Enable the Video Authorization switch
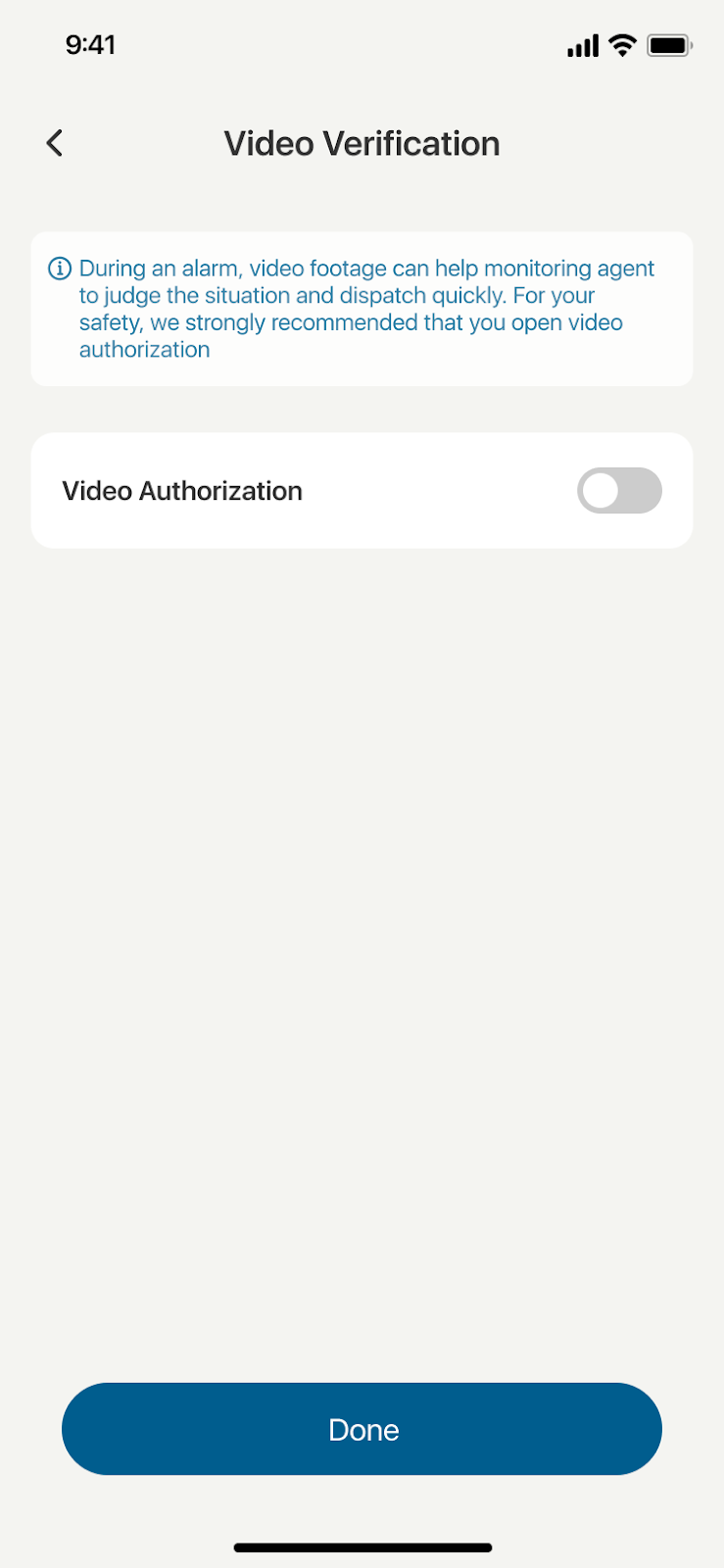724x1568 pixels. tap(619, 491)
